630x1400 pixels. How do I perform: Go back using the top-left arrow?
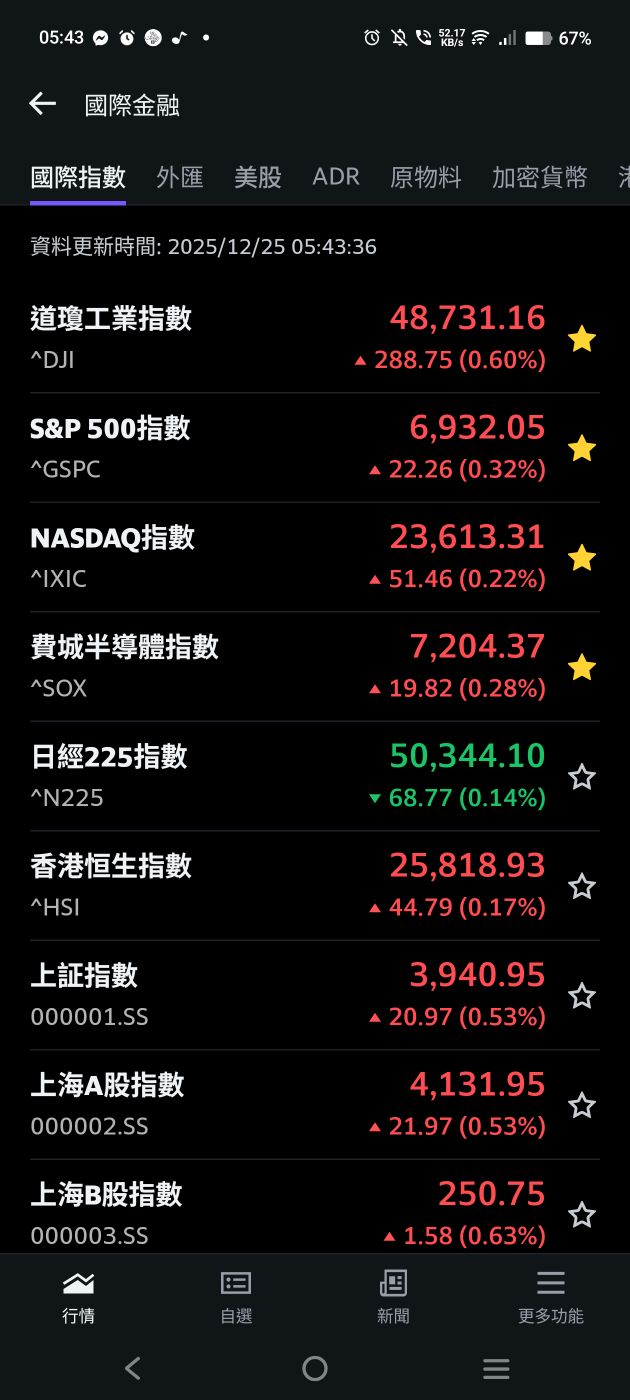click(42, 104)
